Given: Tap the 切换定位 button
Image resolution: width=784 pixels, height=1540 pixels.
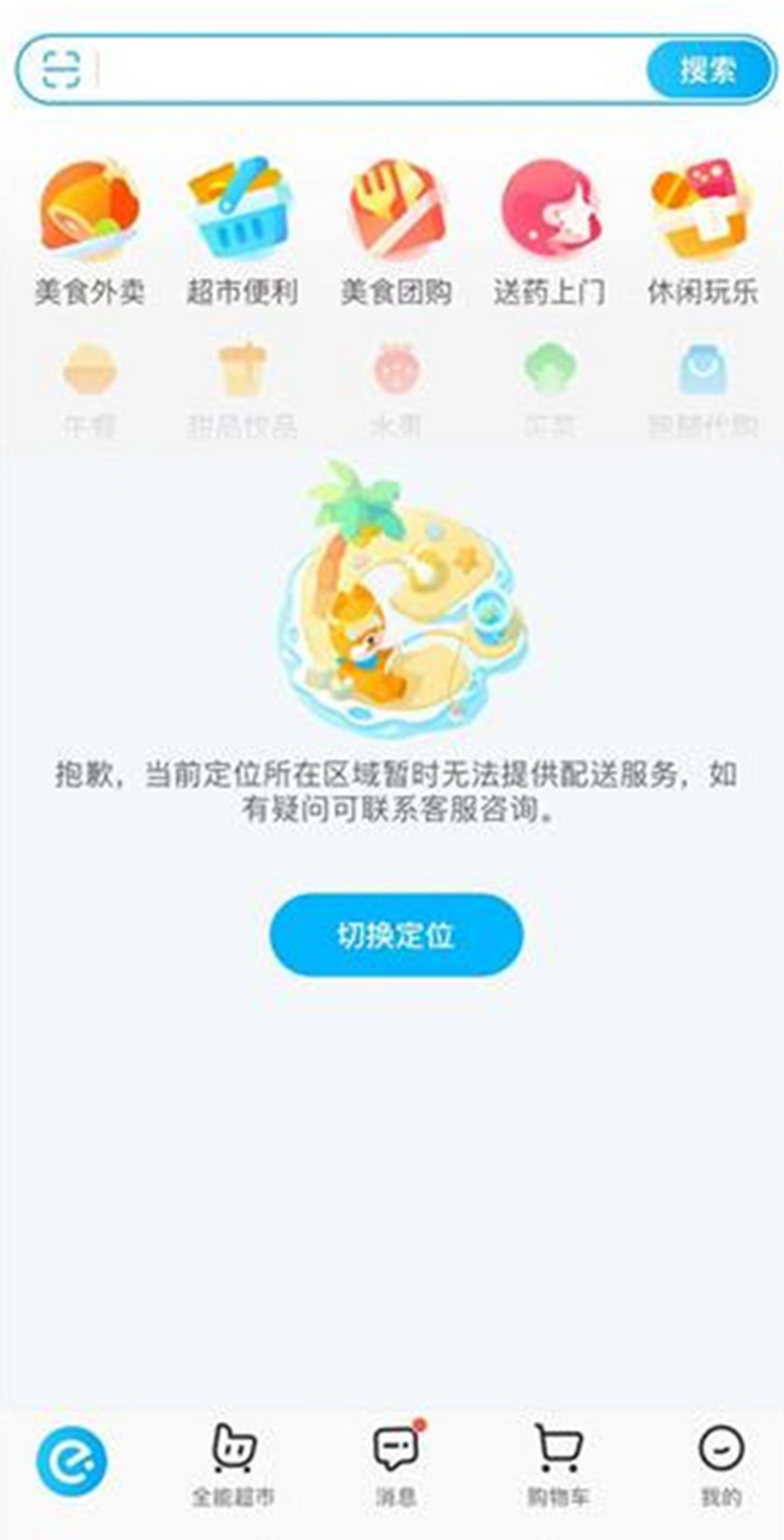Looking at the screenshot, I should tap(396, 935).
